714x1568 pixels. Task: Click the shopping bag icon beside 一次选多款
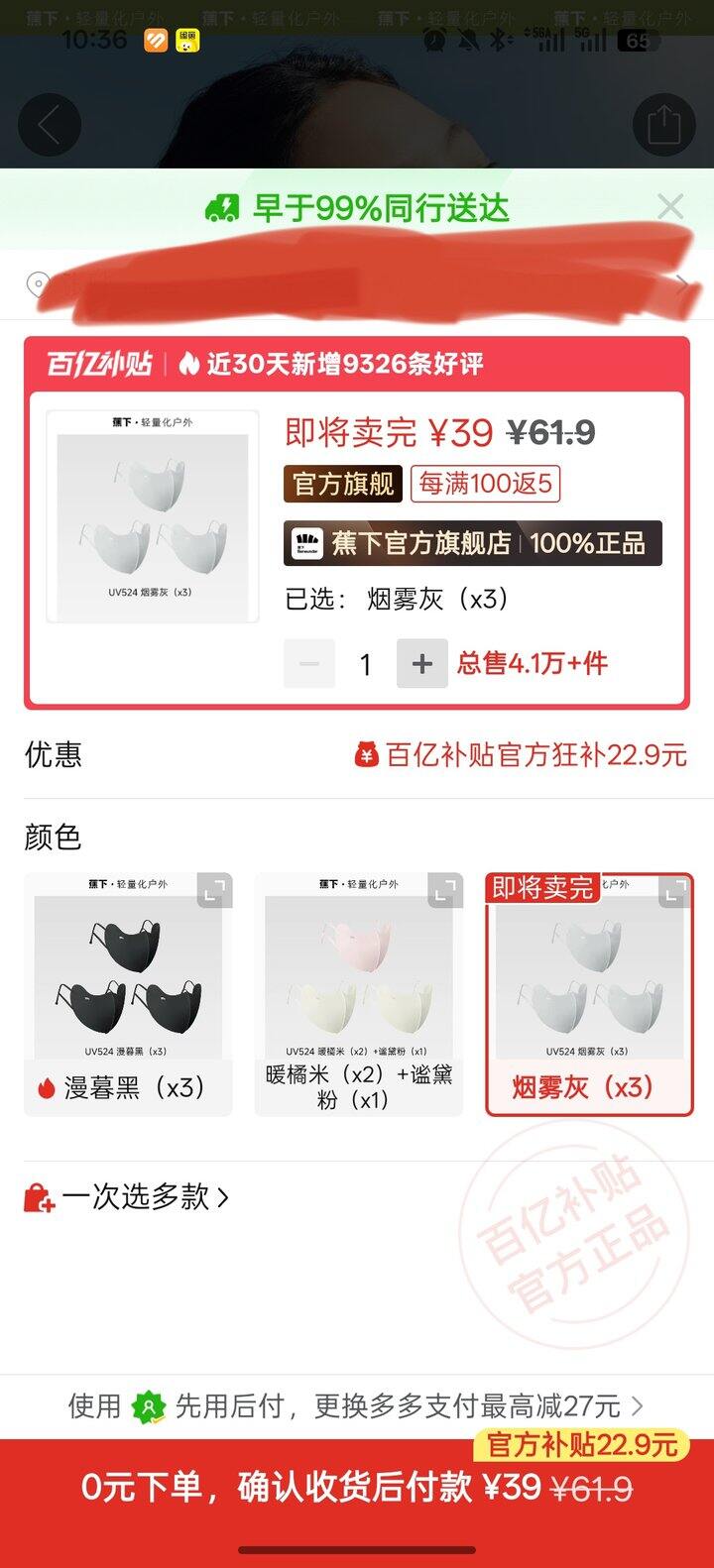(x=40, y=1198)
